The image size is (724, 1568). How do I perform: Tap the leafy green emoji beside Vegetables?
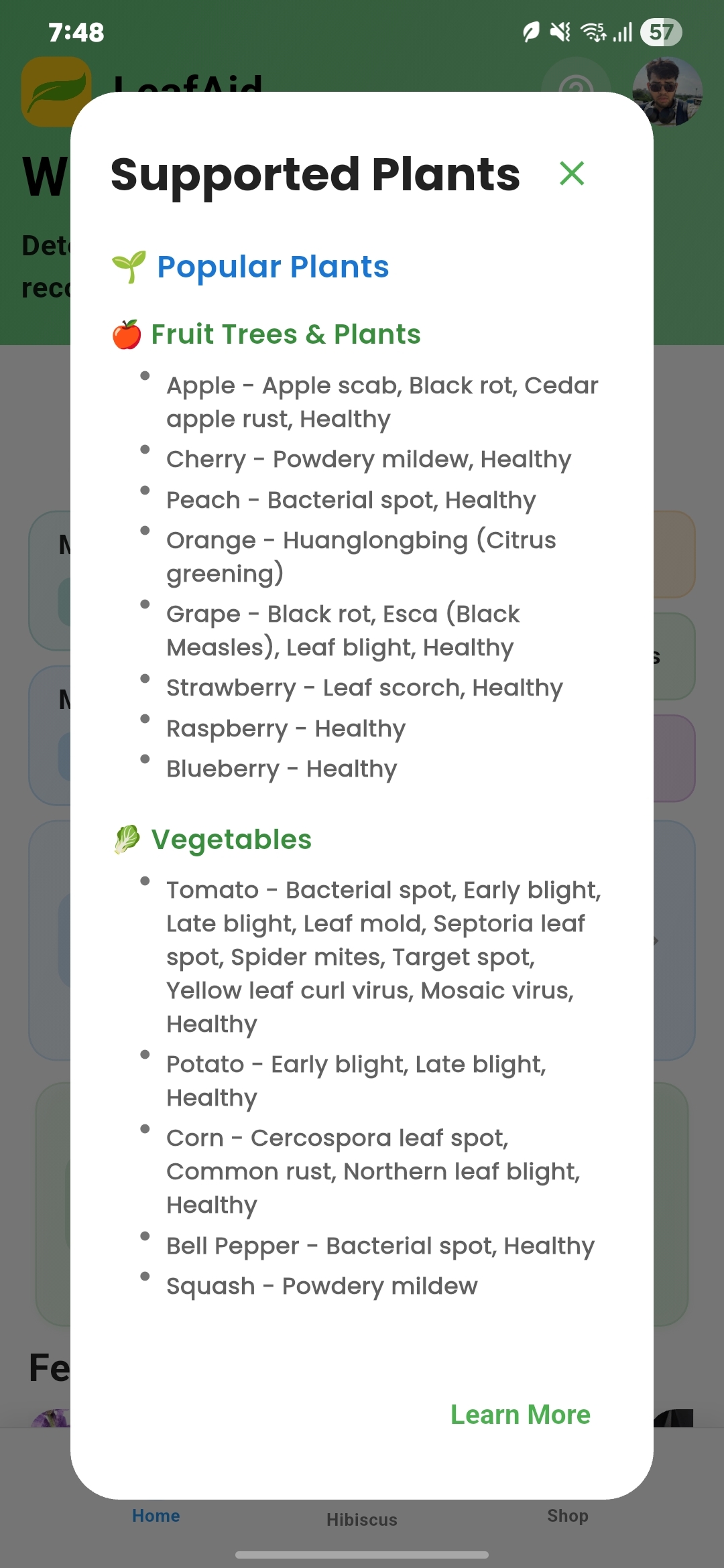point(128,838)
